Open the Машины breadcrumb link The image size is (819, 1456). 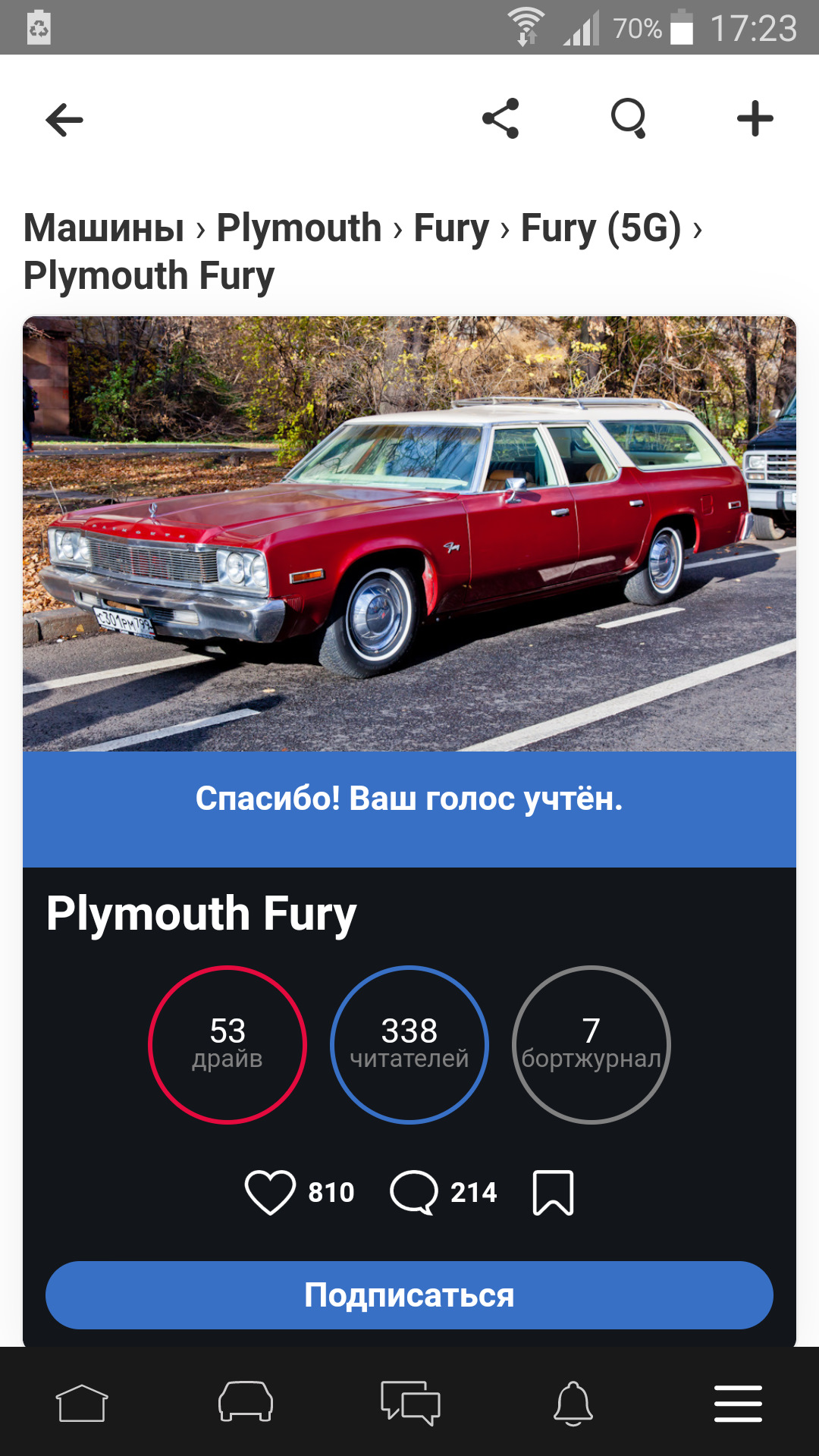pos(104,227)
